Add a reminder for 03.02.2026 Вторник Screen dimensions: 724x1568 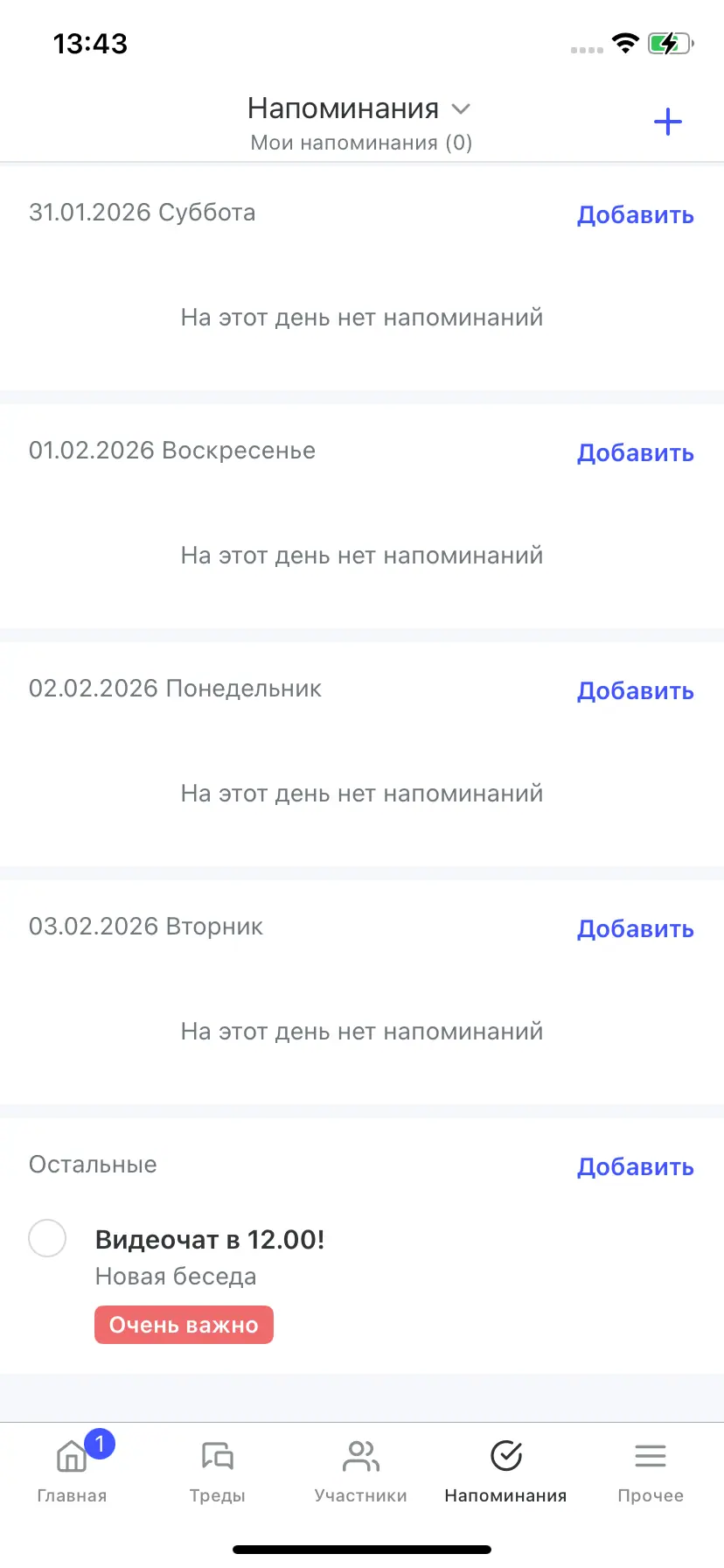[x=635, y=929]
